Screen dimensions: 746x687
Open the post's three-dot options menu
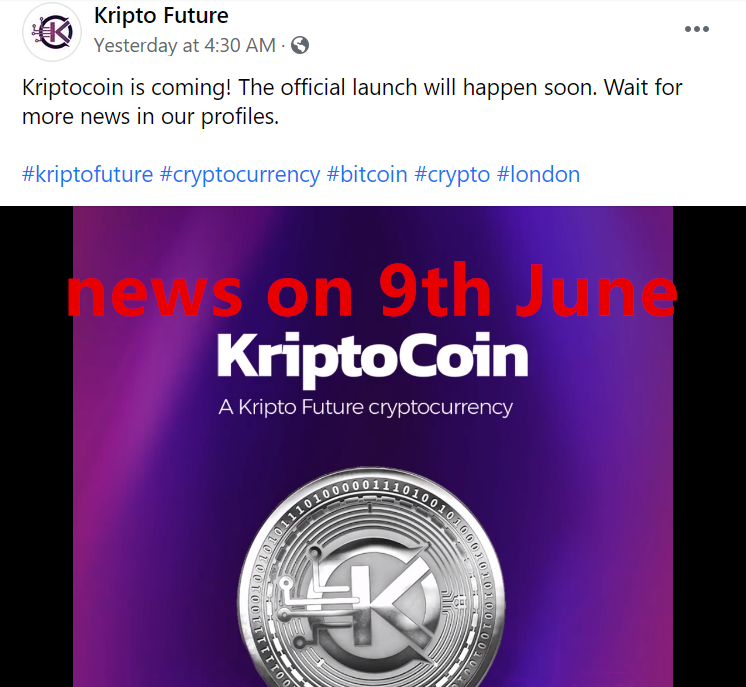pos(696,29)
